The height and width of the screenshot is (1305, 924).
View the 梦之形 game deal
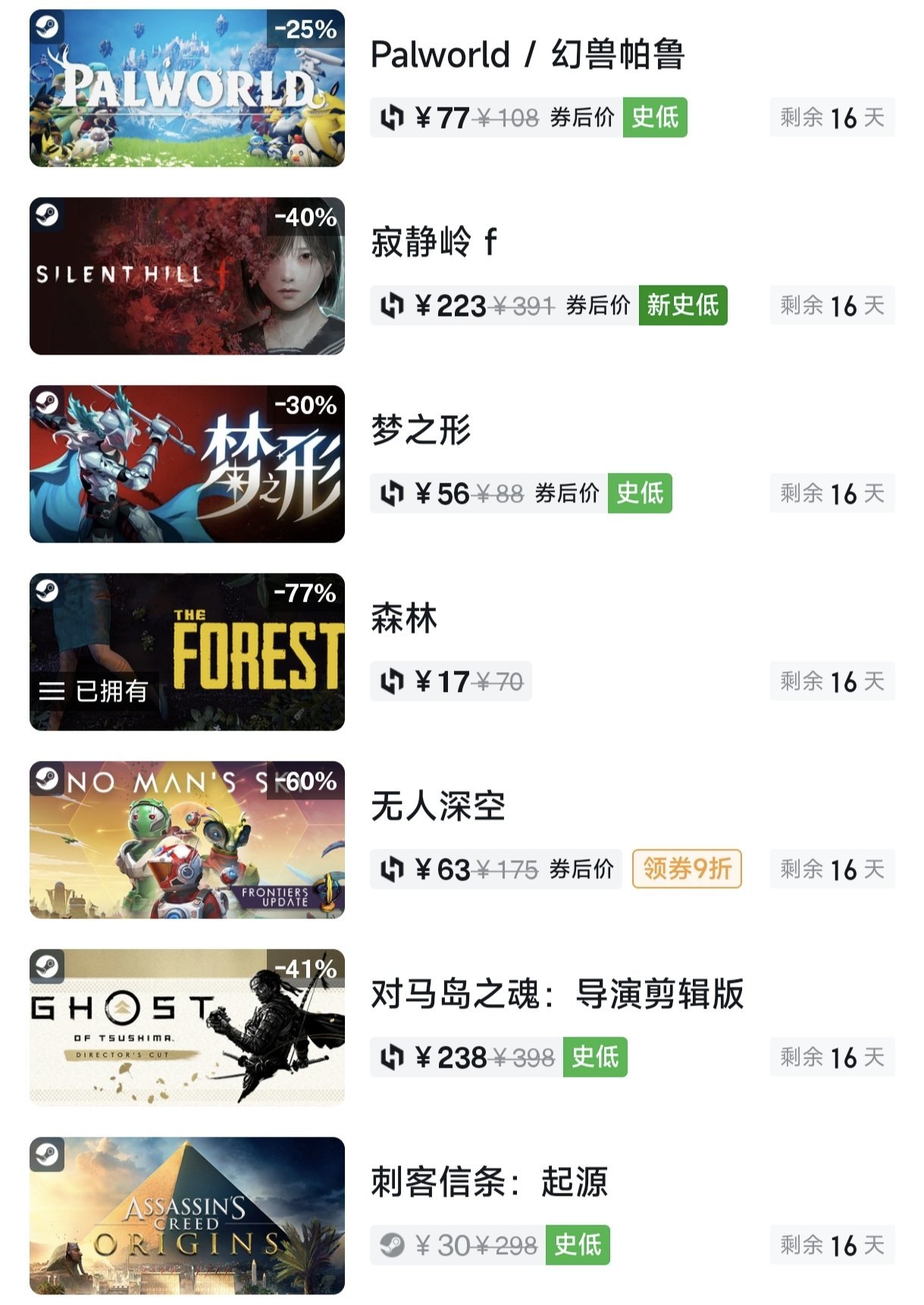click(x=421, y=430)
